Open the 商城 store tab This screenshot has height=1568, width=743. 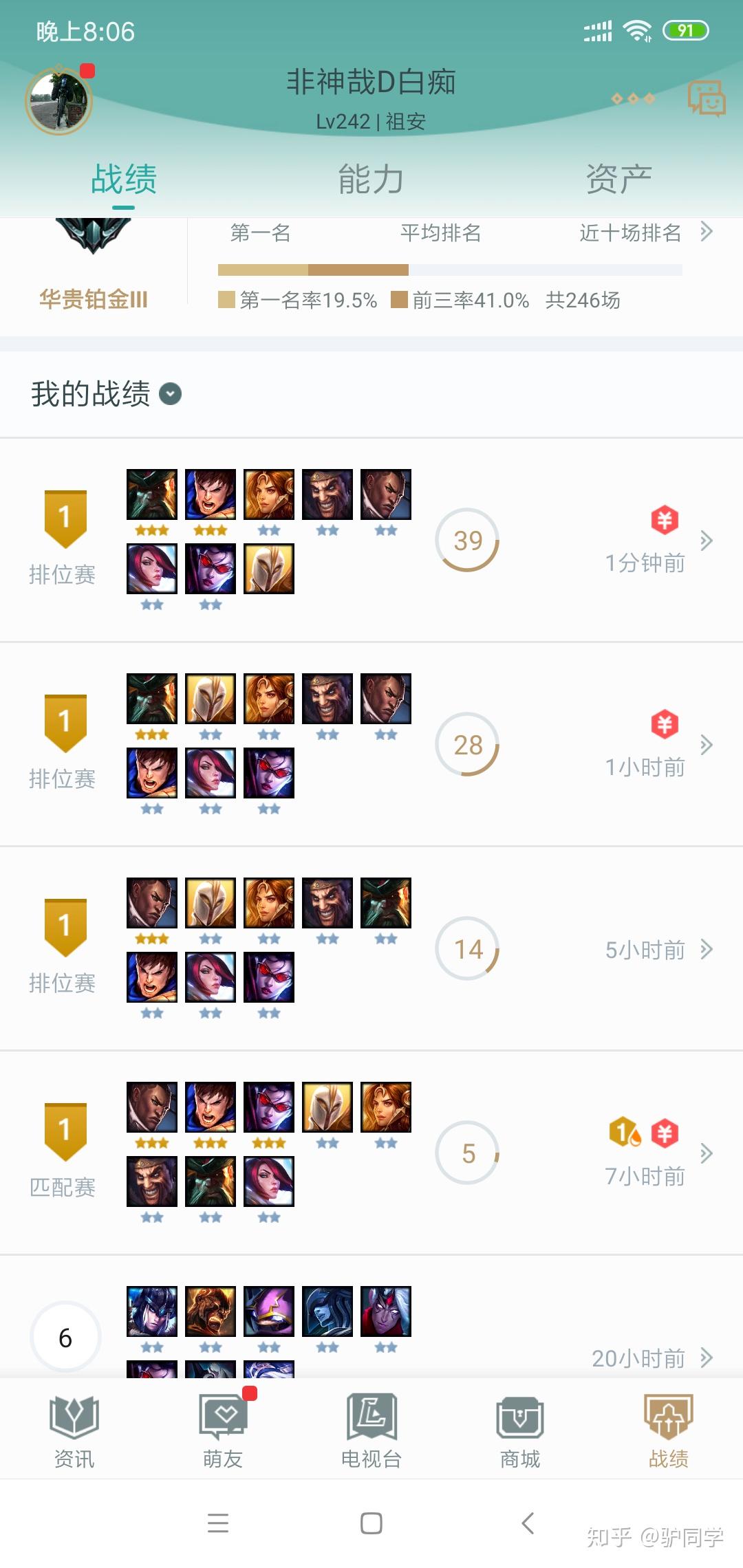point(520,1430)
